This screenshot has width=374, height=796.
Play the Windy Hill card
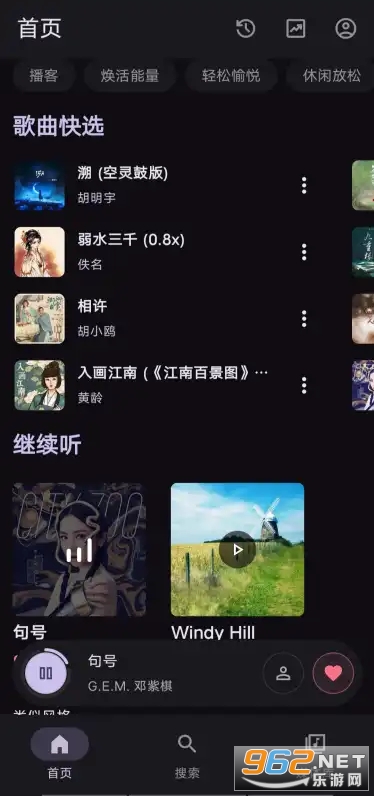click(237, 549)
